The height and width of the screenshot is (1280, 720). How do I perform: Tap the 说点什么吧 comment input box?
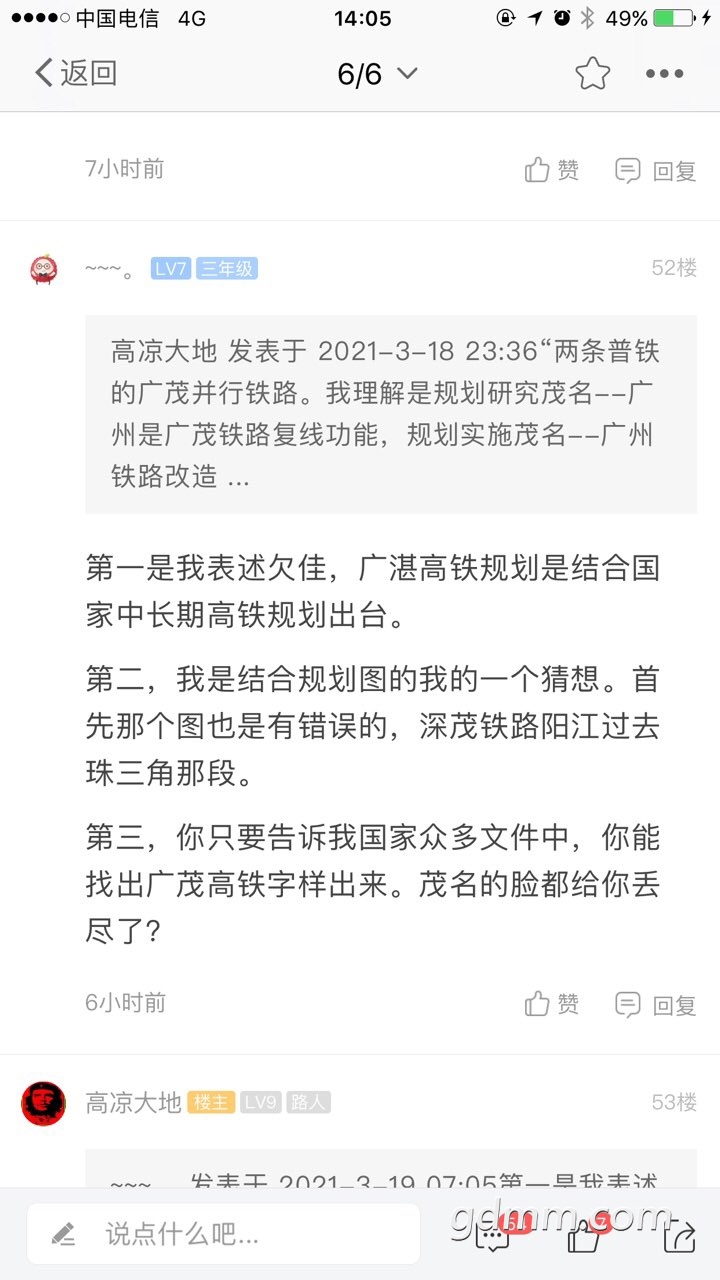[x=223, y=1234]
